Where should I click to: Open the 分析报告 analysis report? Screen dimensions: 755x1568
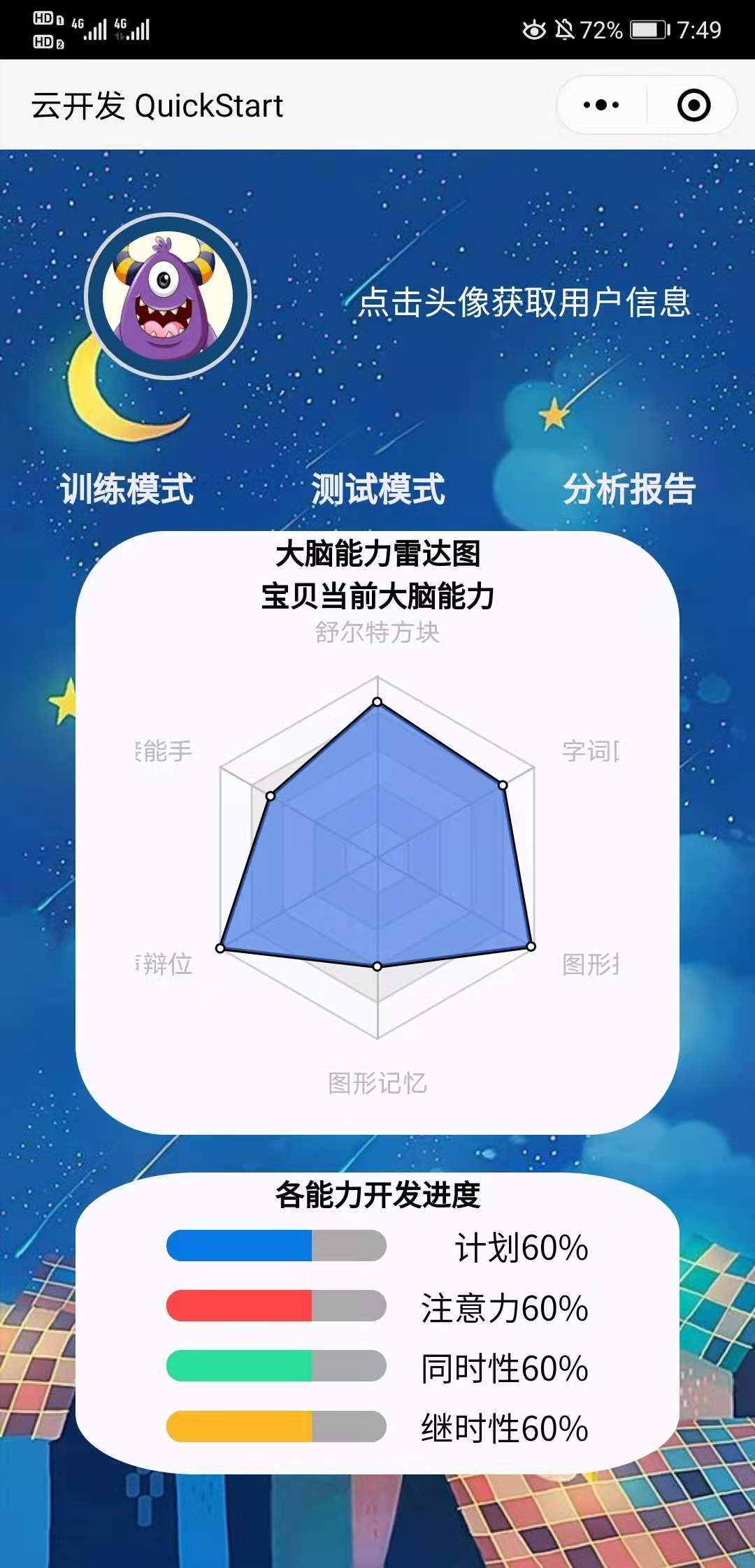click(628, 488)
